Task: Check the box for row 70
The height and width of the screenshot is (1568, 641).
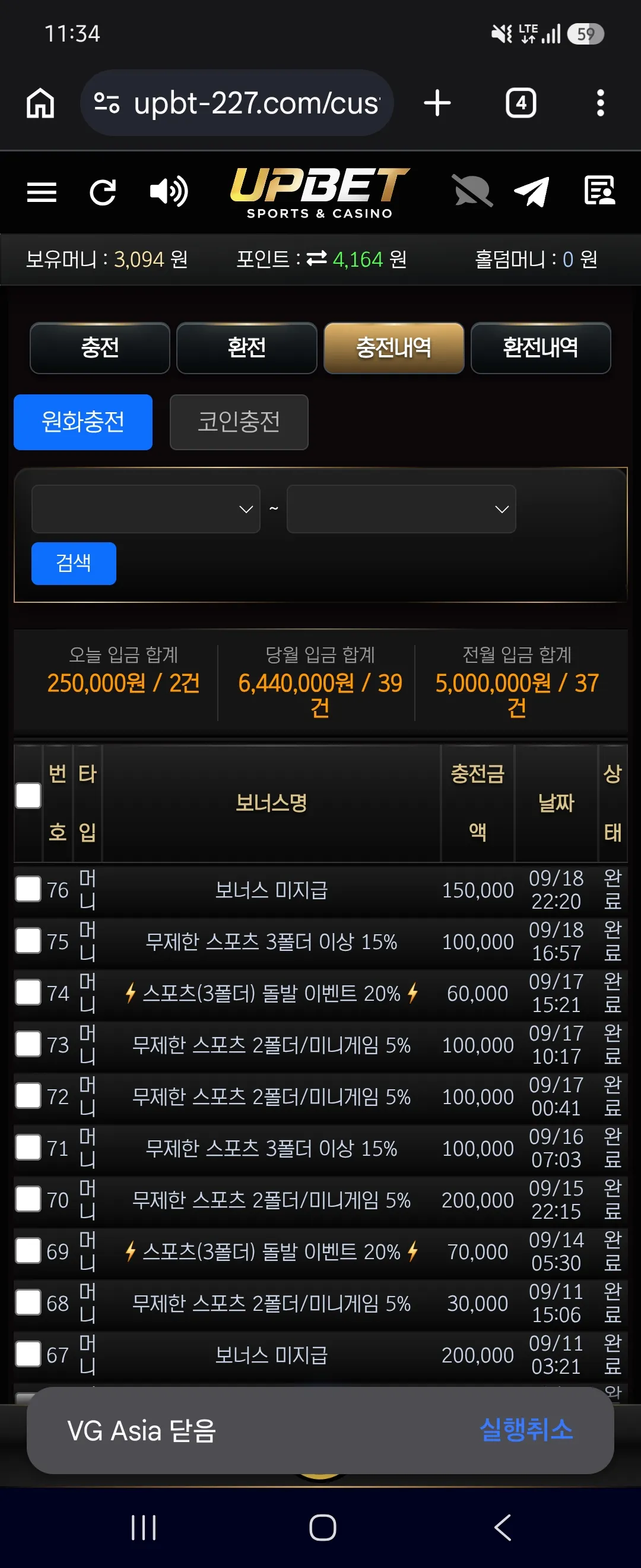Action: (28, 1199)
